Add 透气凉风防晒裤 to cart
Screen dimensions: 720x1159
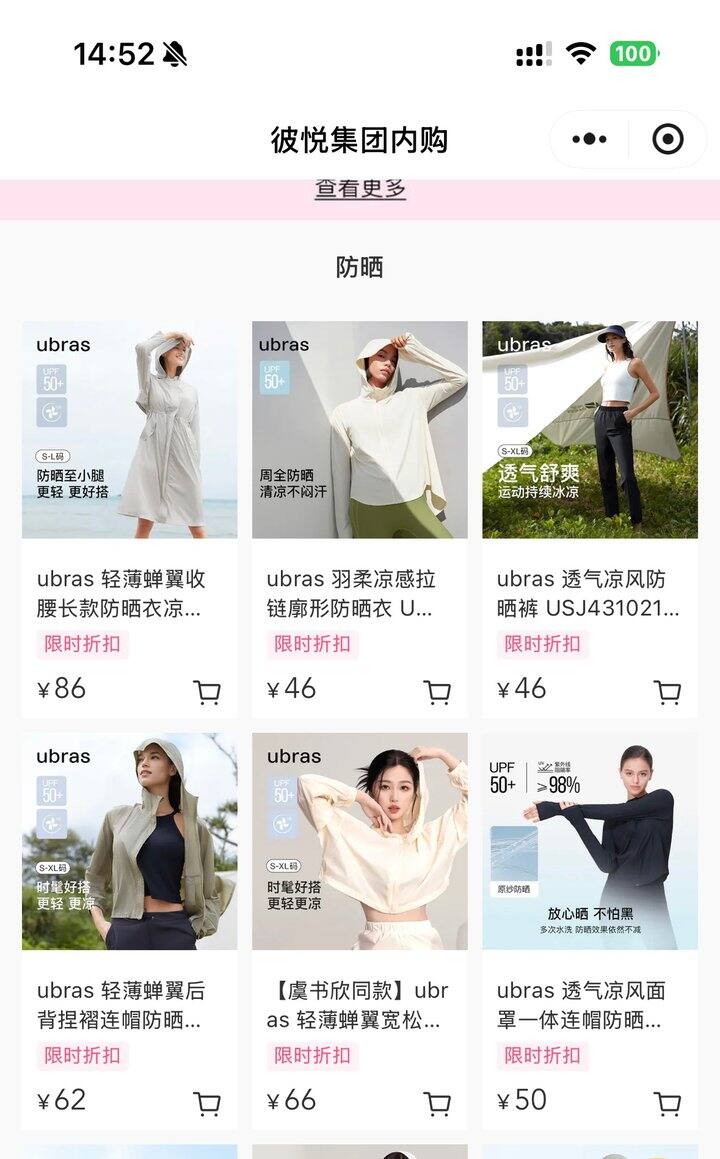(667, 692)
